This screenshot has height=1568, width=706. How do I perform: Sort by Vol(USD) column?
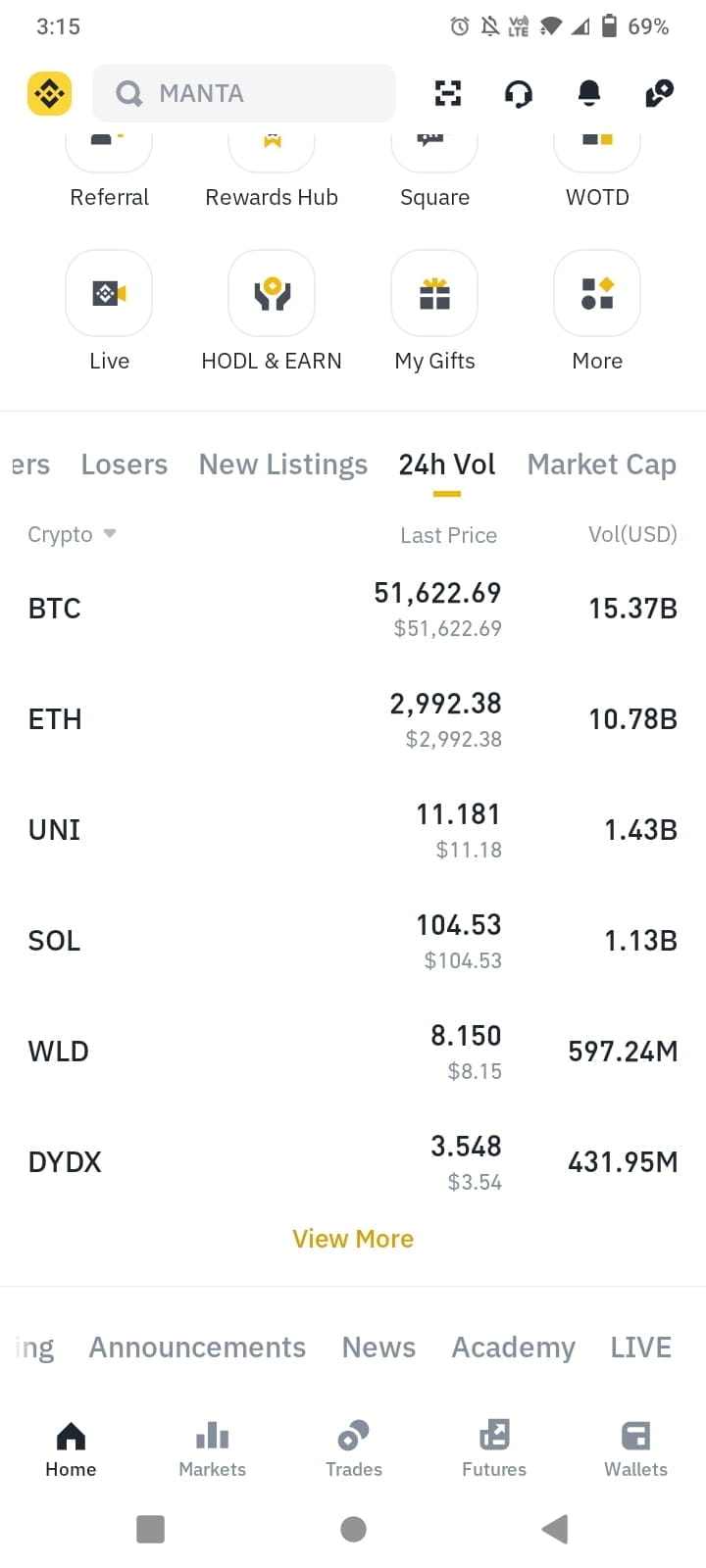[x=632, y=534]
